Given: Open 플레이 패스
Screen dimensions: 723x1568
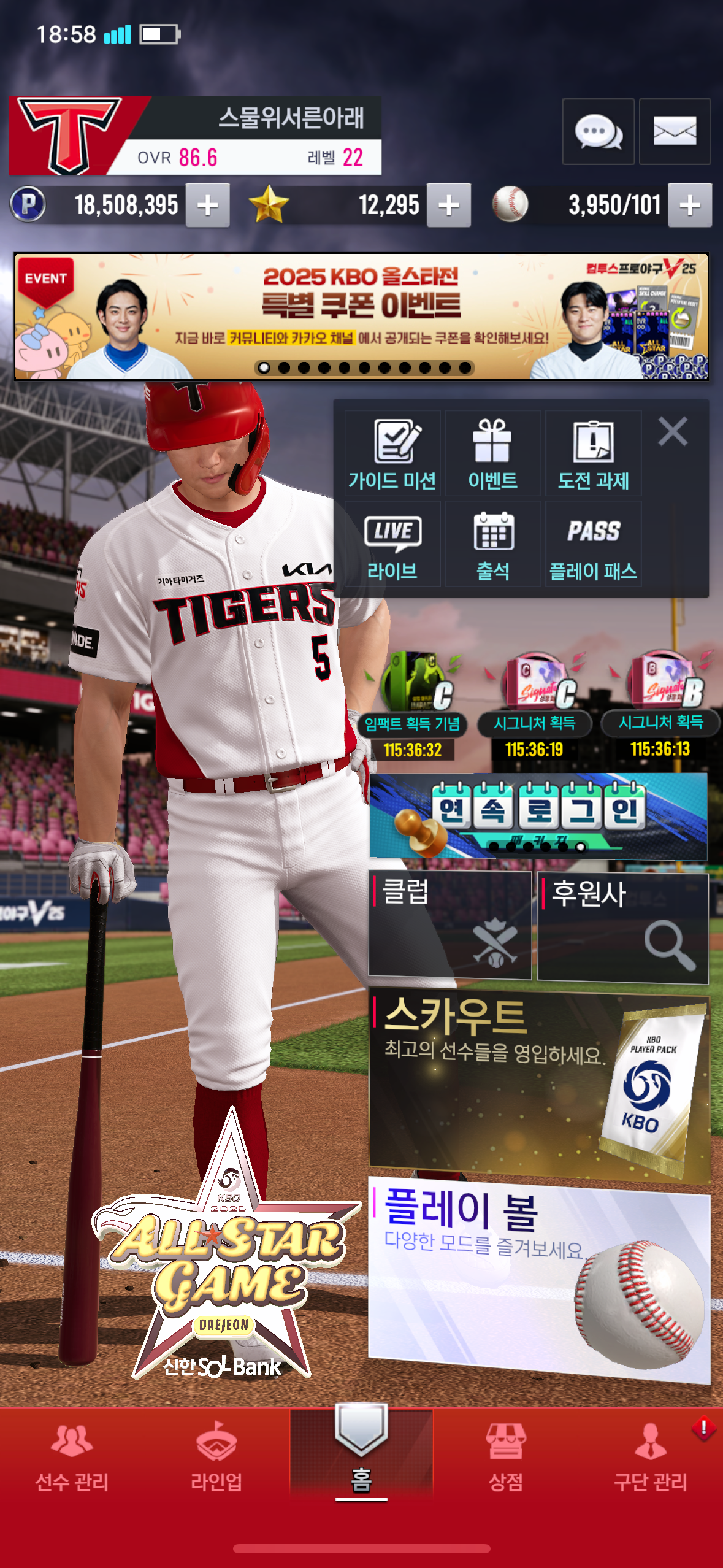Looking at the screenshot, I should coord(594,544).
